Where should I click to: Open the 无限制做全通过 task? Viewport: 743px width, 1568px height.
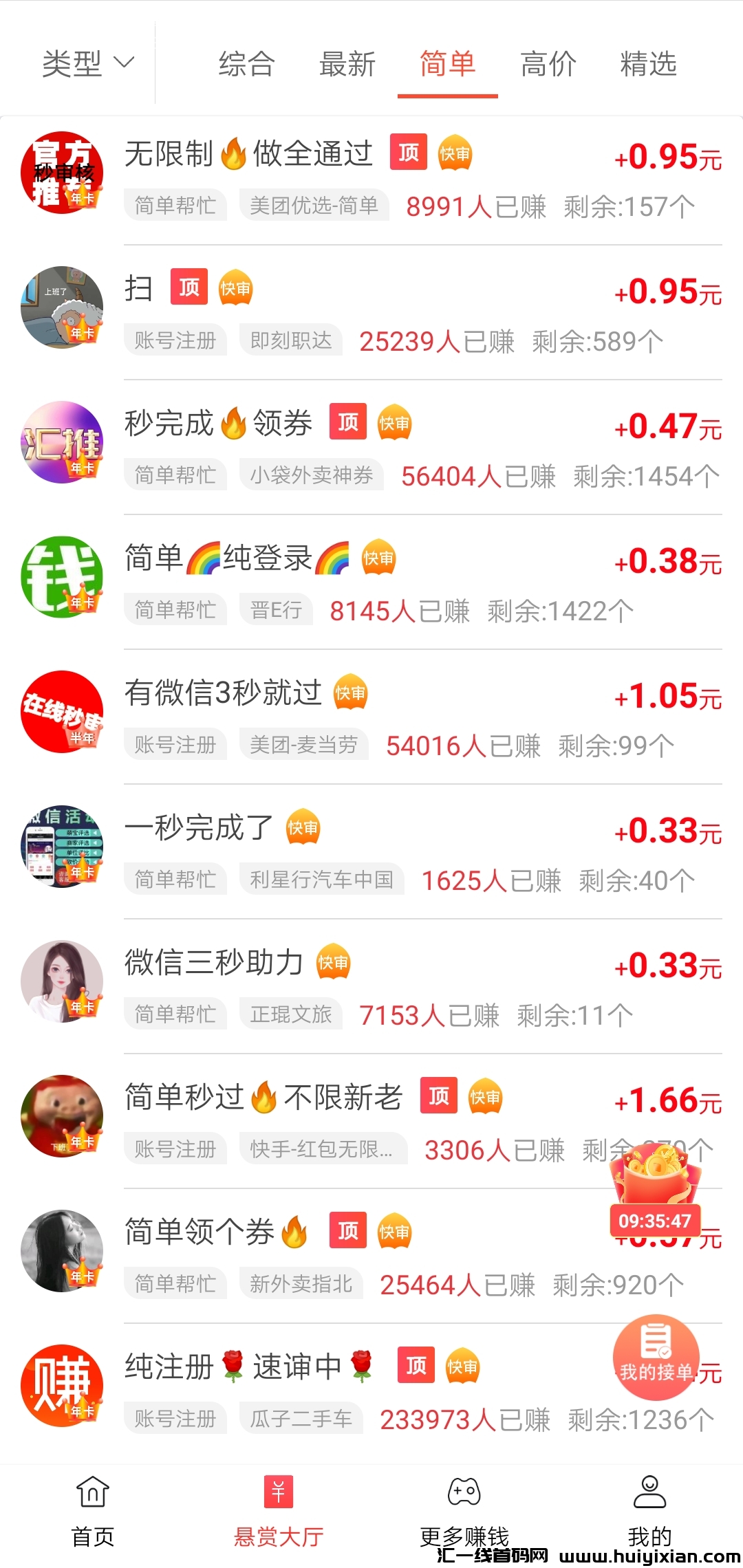pyautogui.click(x=248, y=153)
